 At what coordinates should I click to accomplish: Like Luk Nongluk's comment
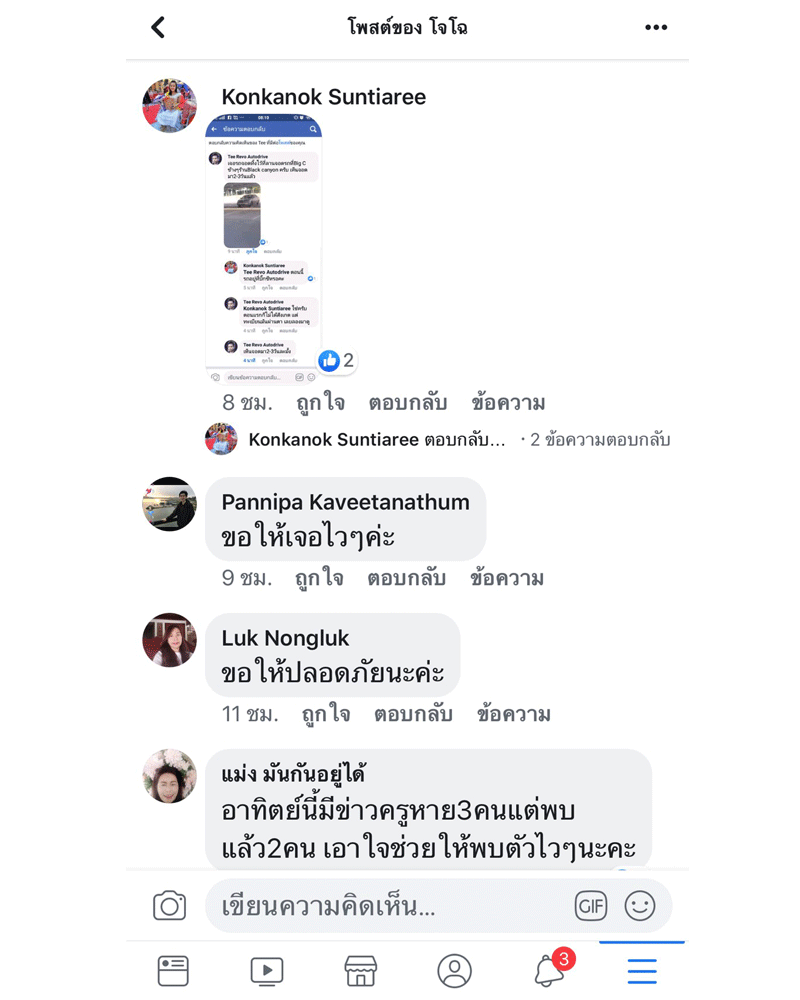[x=326, y=714]
